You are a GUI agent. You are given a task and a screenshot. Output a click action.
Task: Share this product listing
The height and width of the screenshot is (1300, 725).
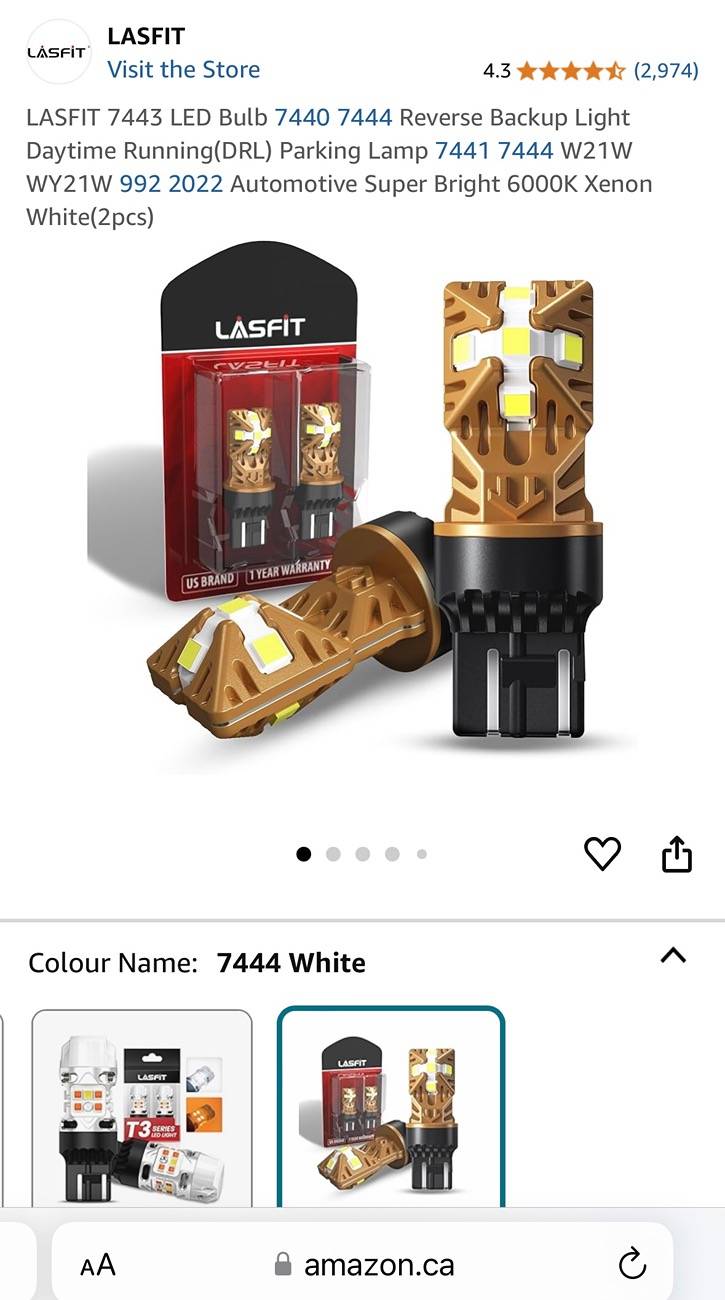677,854
